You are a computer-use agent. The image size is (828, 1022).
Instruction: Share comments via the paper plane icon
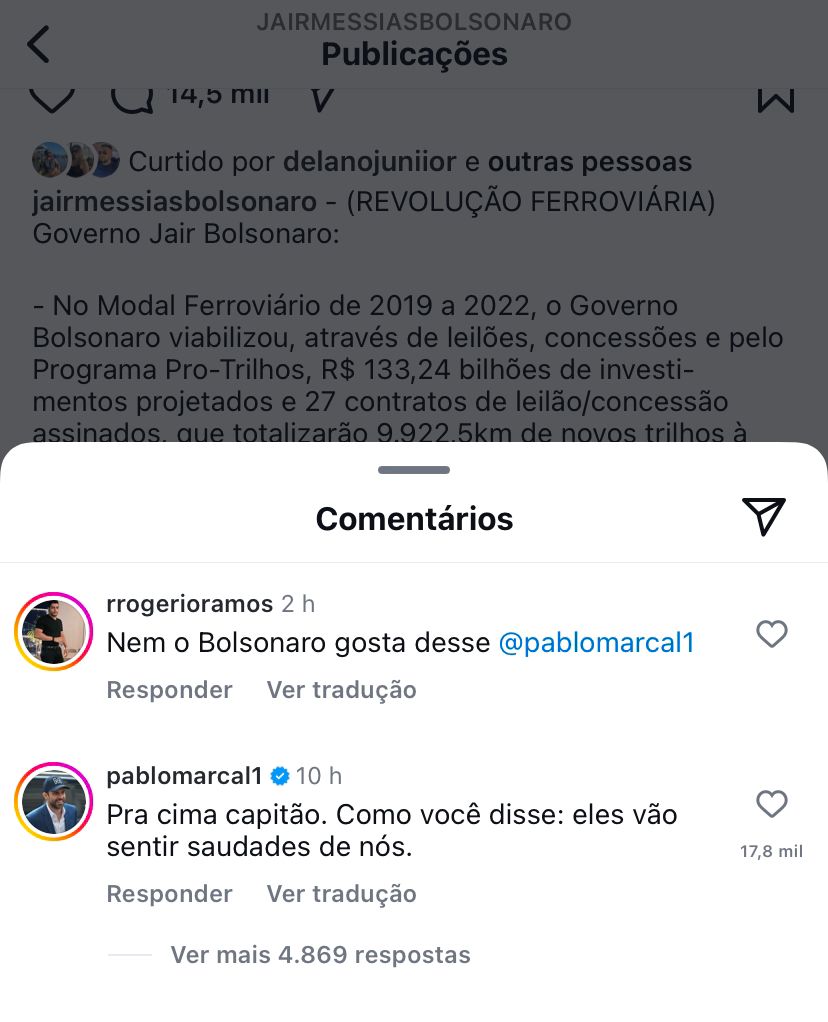pyautogui.click(x=764, y=516)
